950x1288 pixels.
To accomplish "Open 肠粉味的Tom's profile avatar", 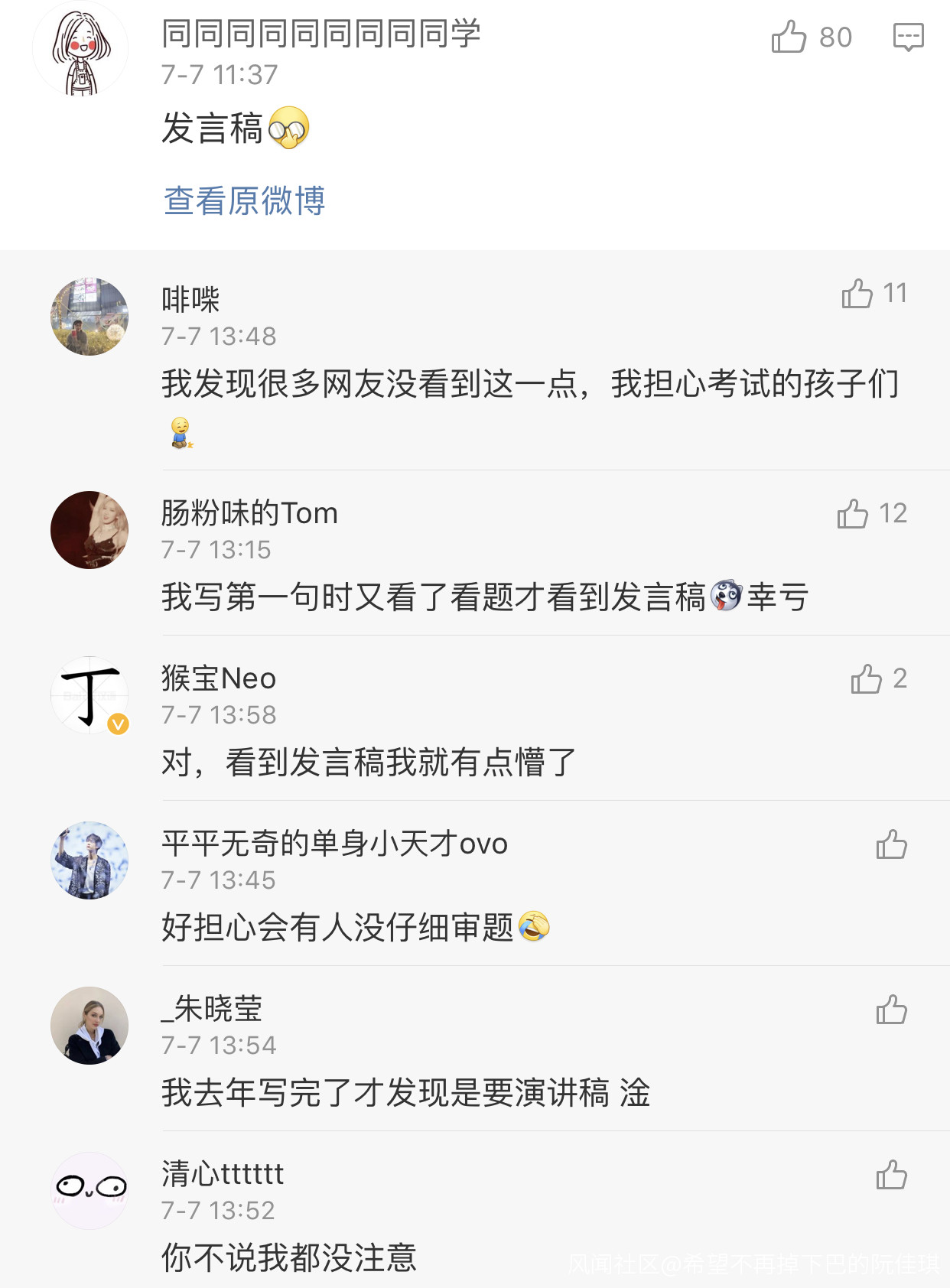I will 89,530.
